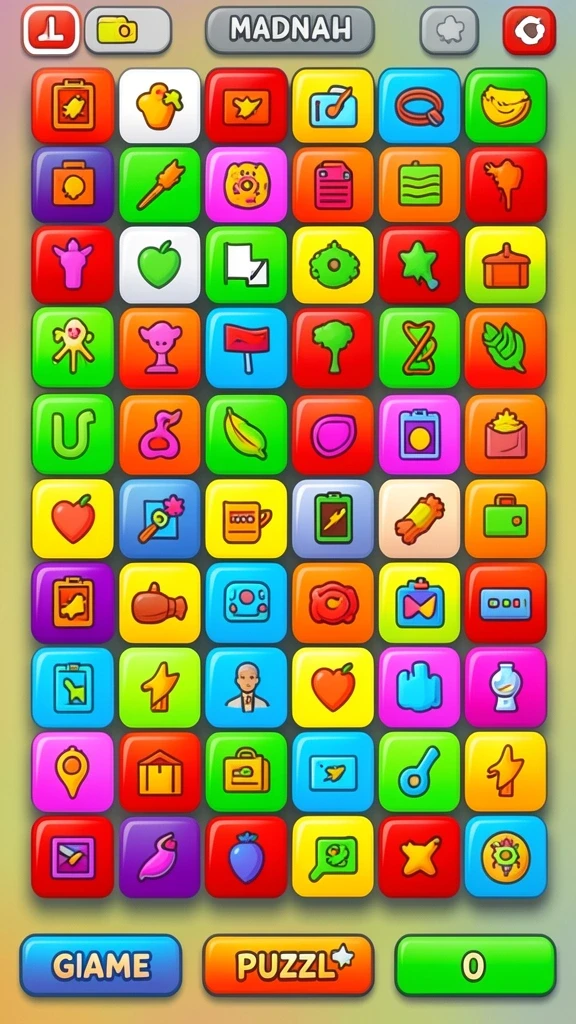The image size is (576, 1024).
Task: Select the banana tile
Action: [505, 106]
